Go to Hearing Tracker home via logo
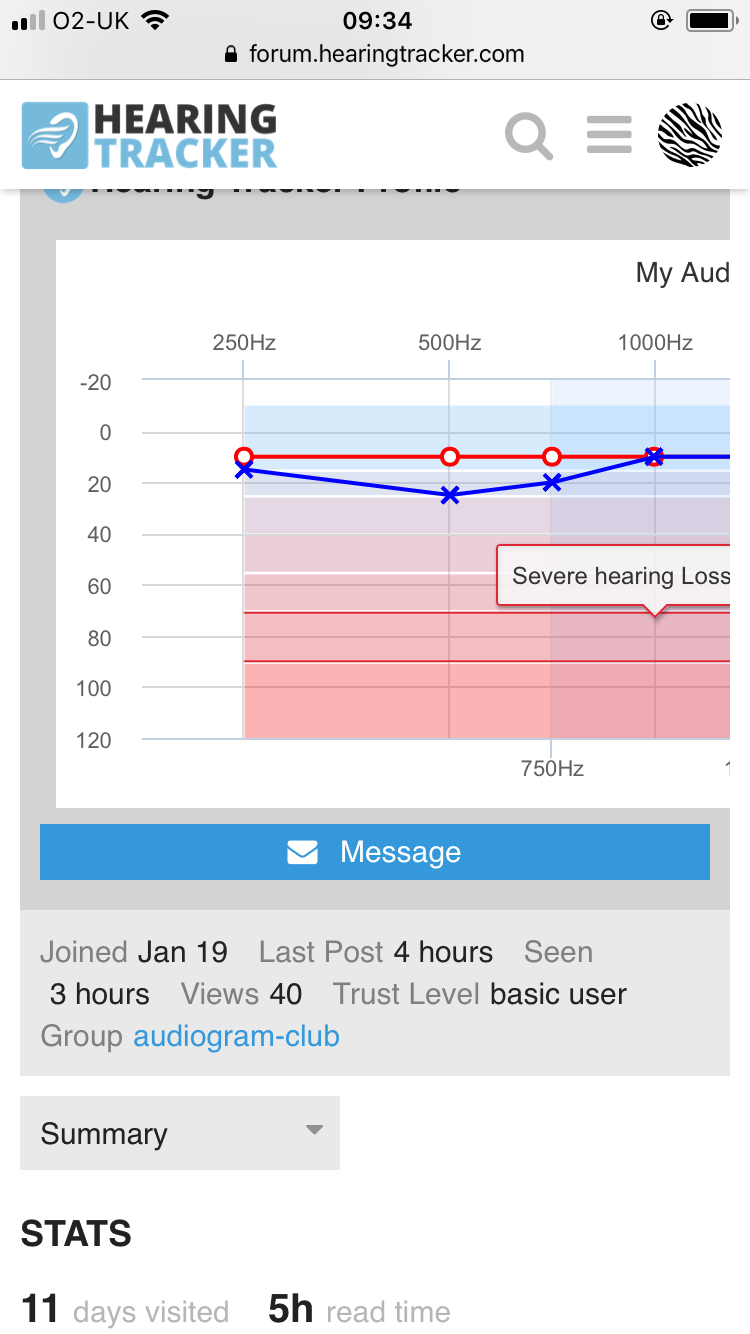The width and height of the screenshot is (750, 1334). (x=149, y=135)
